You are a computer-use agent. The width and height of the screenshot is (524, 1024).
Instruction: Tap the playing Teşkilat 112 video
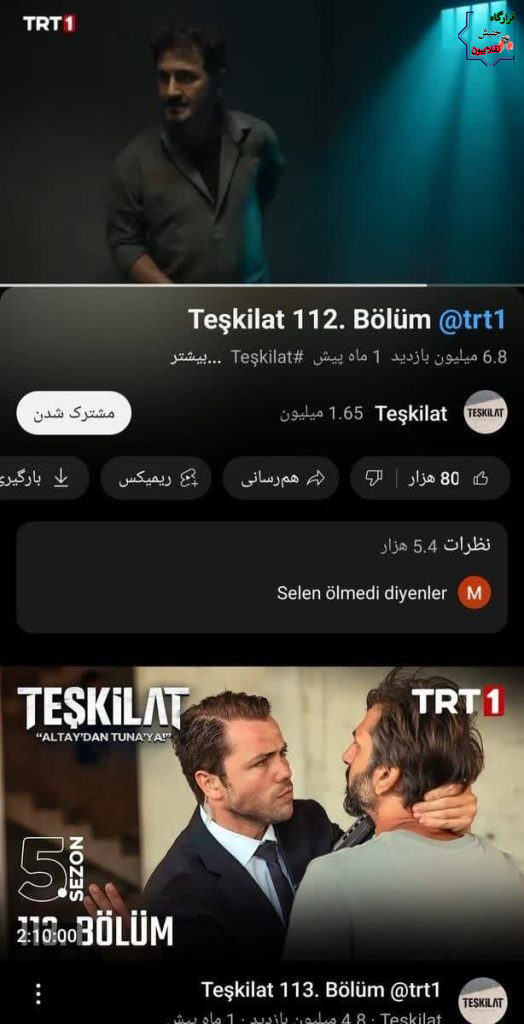point(262,142)
